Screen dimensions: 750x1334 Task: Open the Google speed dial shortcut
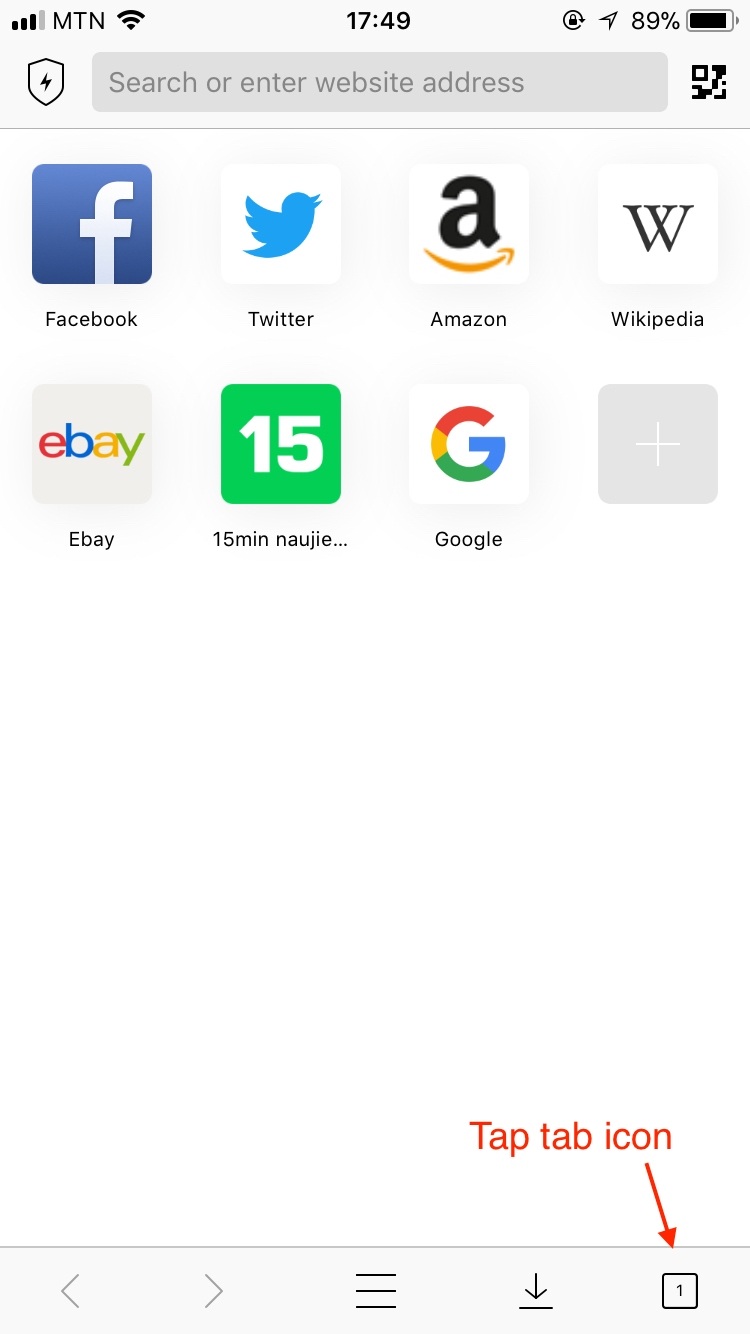(468, 444)
